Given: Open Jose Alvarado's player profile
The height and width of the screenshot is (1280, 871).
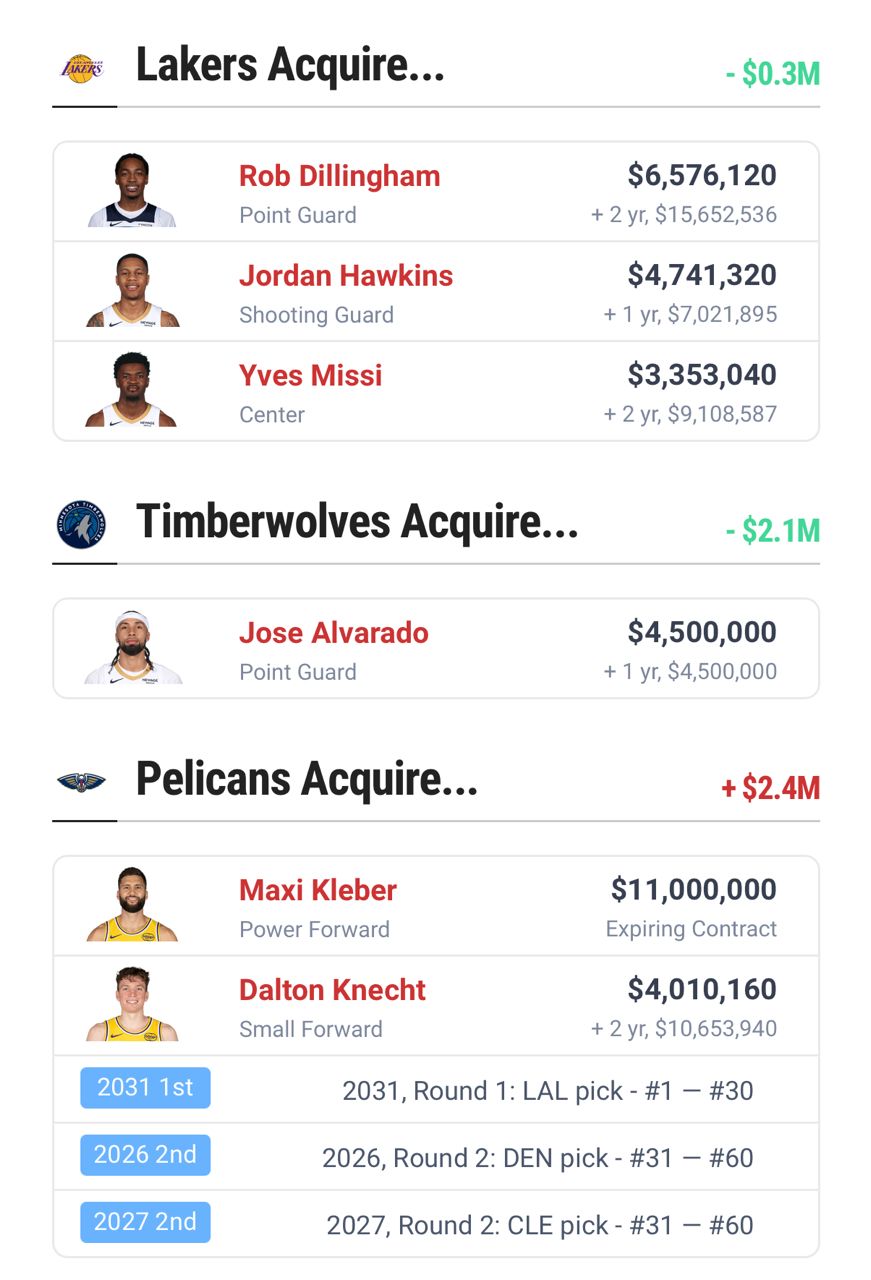Looking at the screenshot, I should click(x=333, y=633).
